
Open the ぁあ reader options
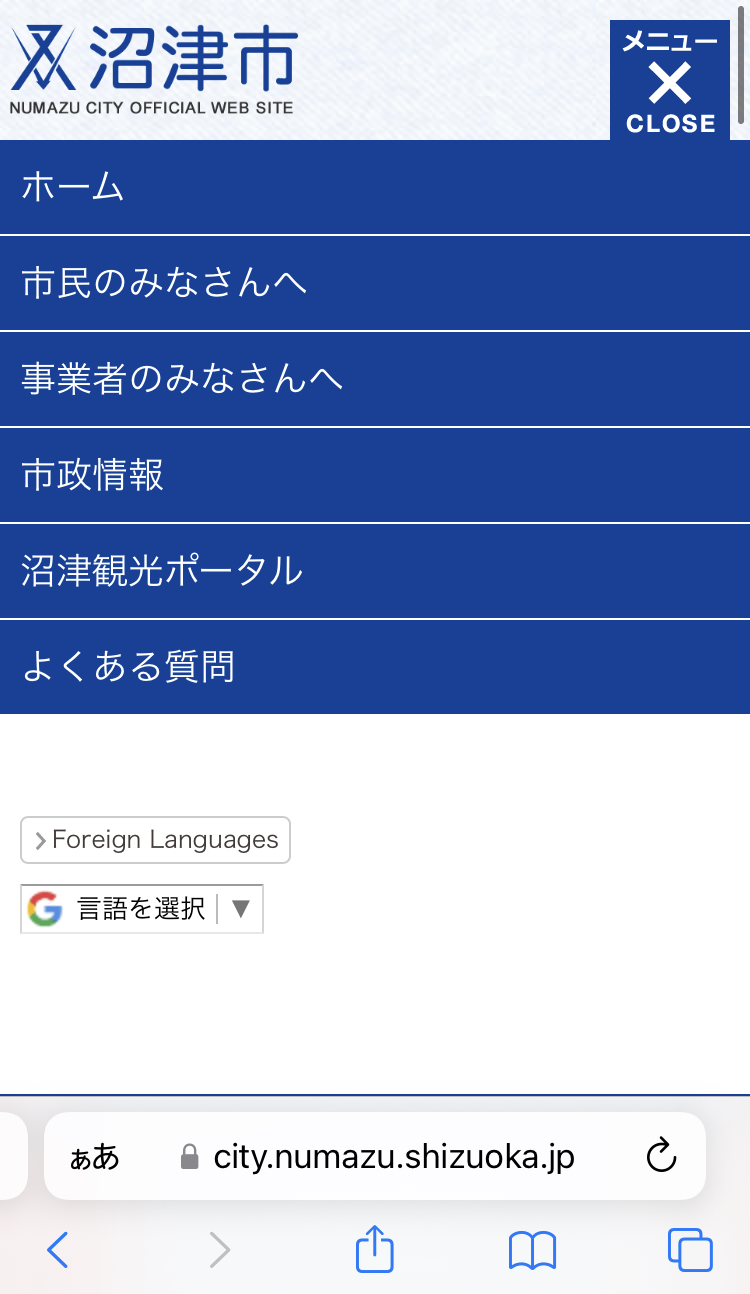tap(95, 1158)
